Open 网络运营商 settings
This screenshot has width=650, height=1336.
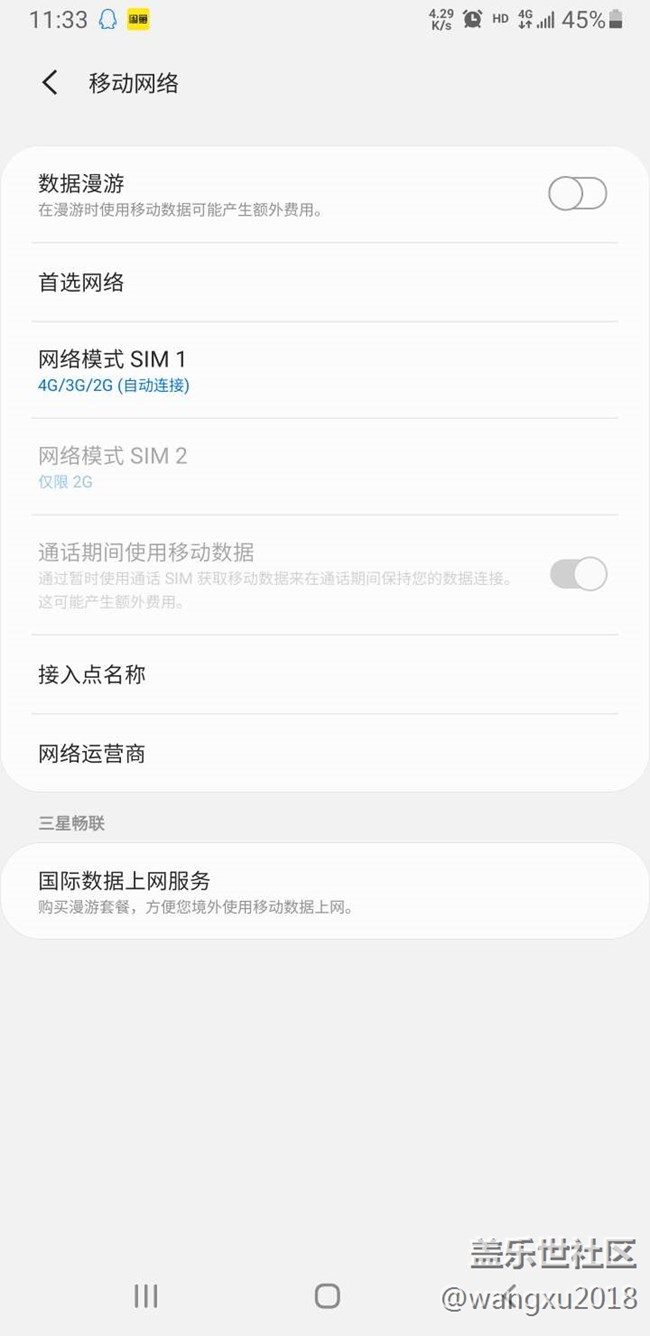pos(325,754)
